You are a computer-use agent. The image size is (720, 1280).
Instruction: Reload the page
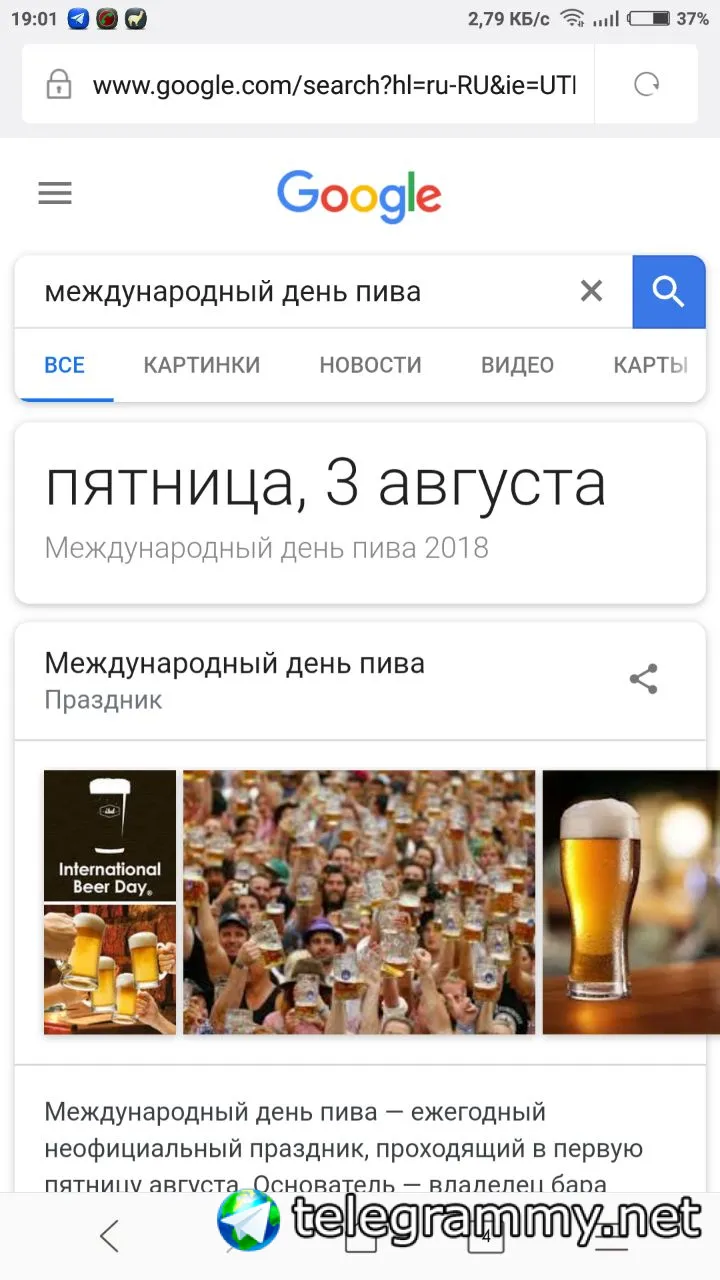(x=647, y=85)
